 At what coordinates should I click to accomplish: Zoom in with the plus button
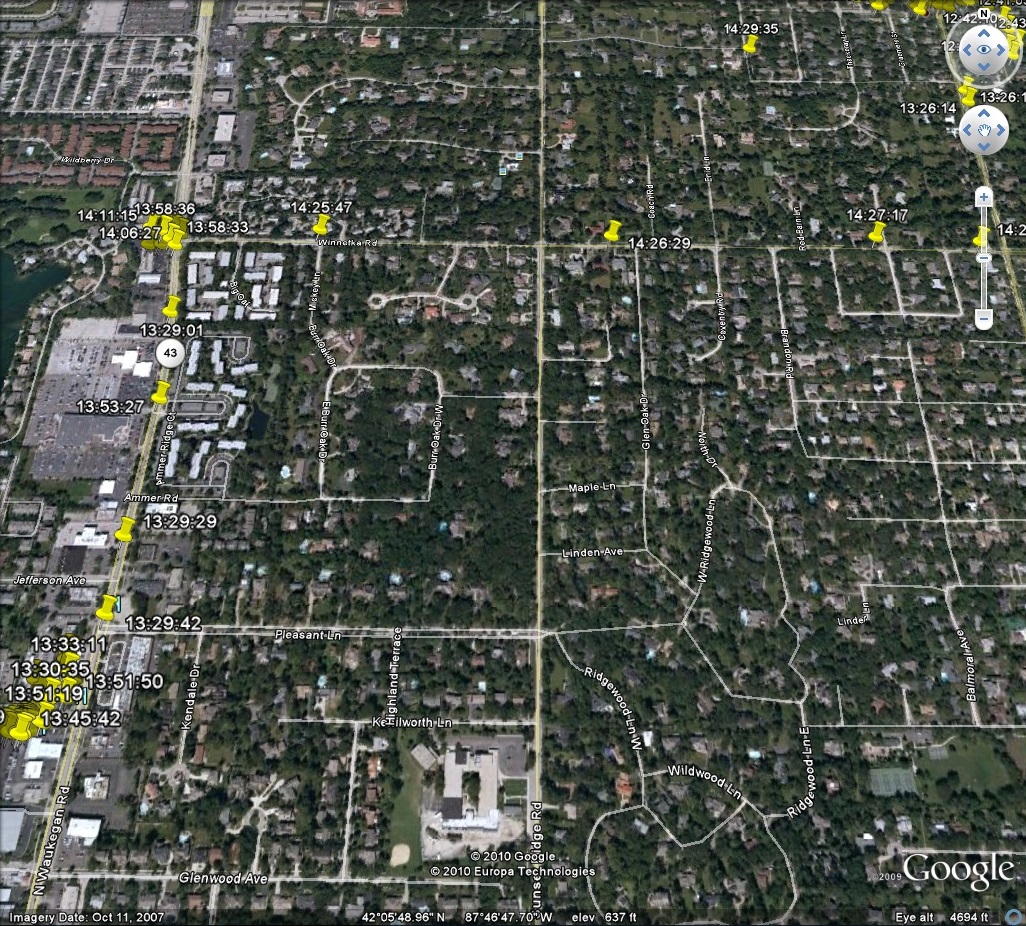pos(983,198)
